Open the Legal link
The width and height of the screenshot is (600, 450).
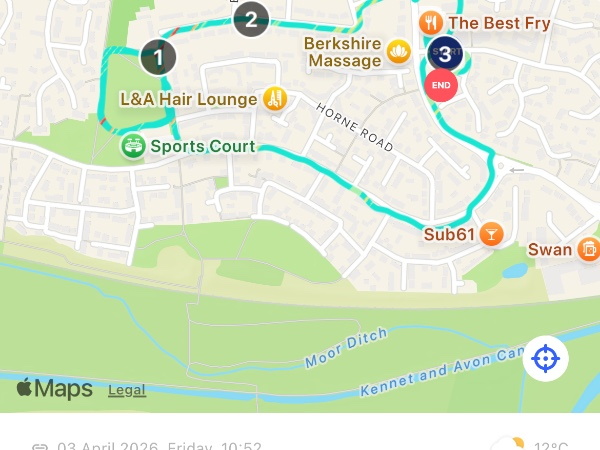pos(126,391)
